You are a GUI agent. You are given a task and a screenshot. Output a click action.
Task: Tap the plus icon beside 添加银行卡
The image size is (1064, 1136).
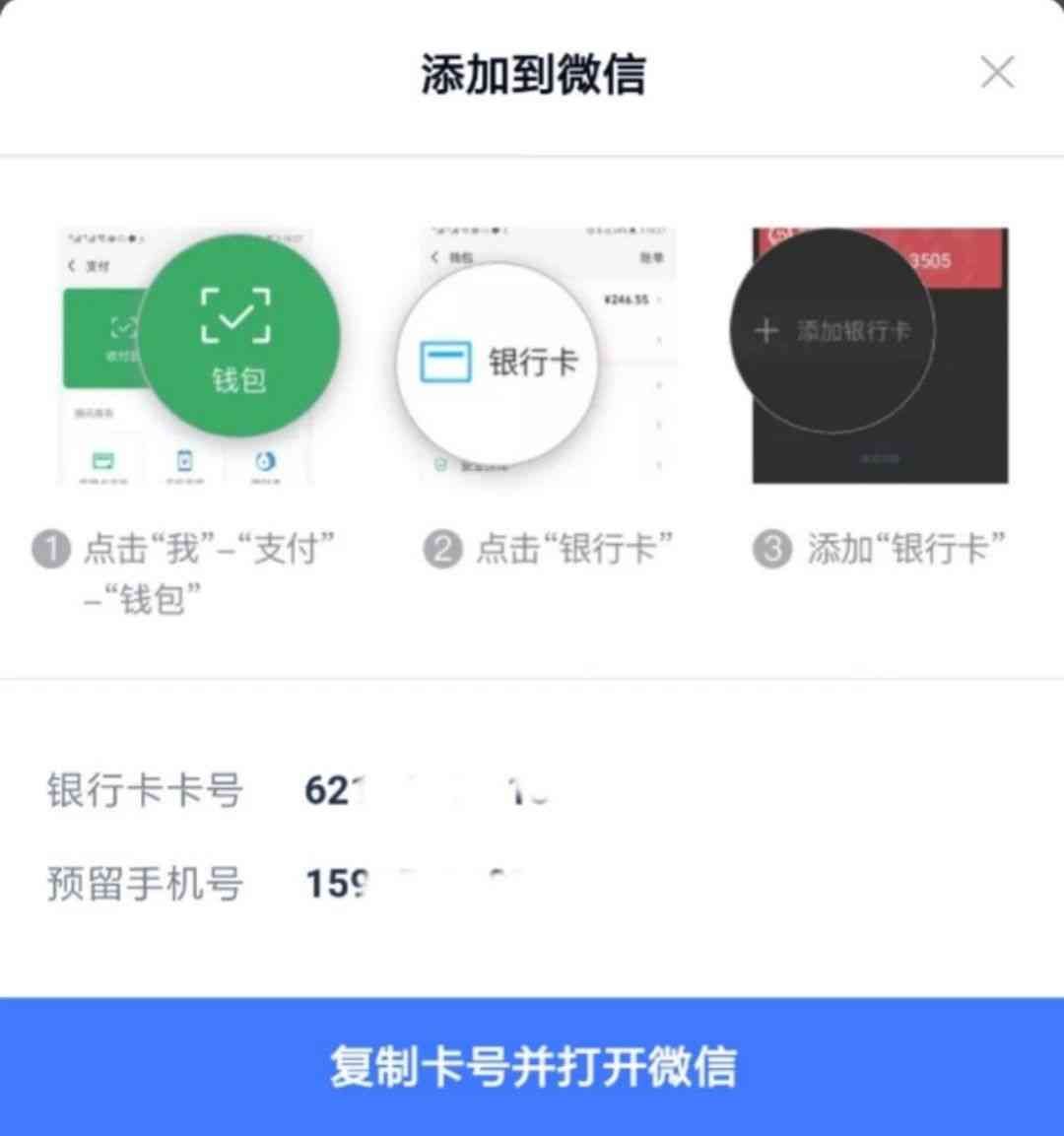click(766, 331)
